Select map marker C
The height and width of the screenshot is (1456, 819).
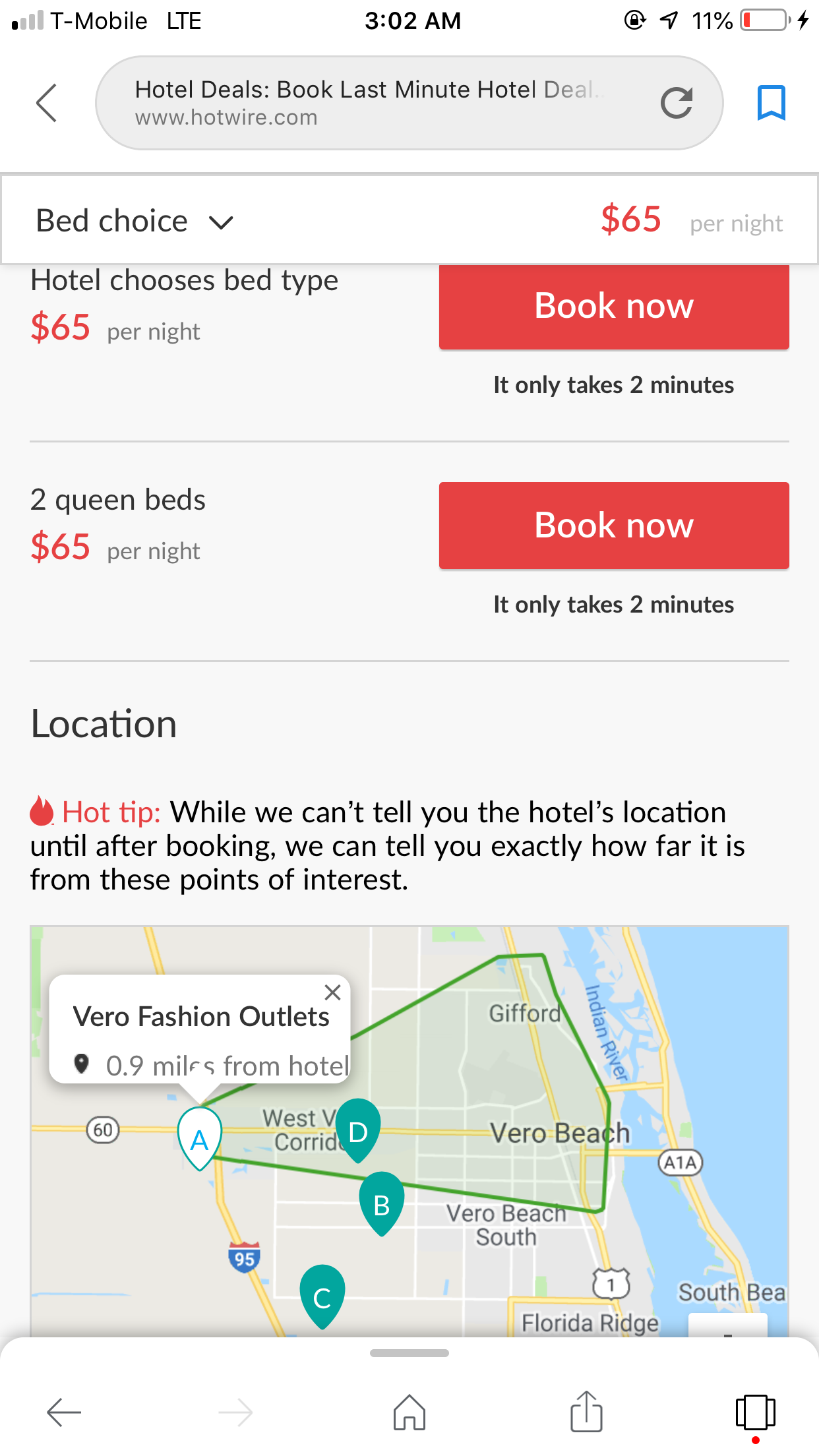pyautogui.click(x=322, y=1295)
